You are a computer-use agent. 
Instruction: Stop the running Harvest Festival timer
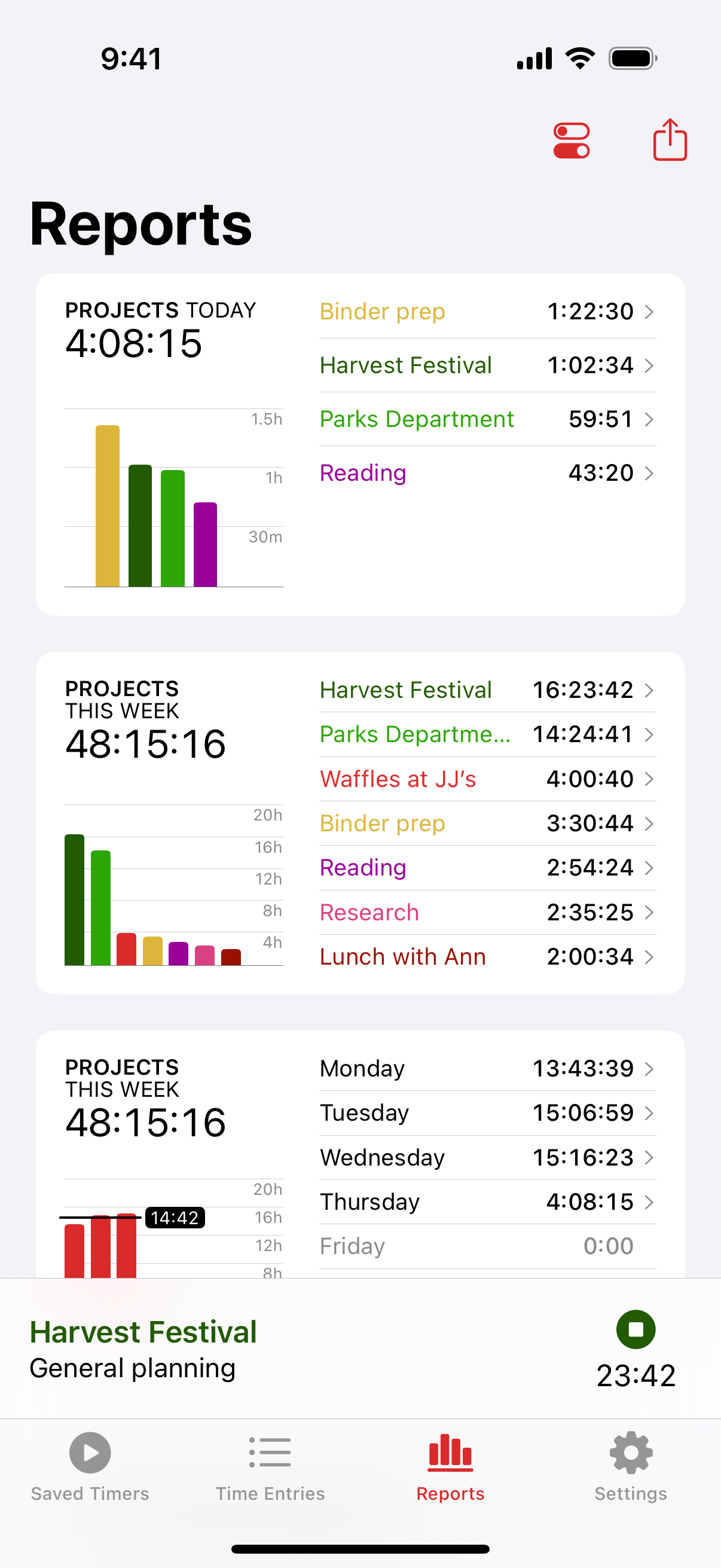coord(636,1329)
